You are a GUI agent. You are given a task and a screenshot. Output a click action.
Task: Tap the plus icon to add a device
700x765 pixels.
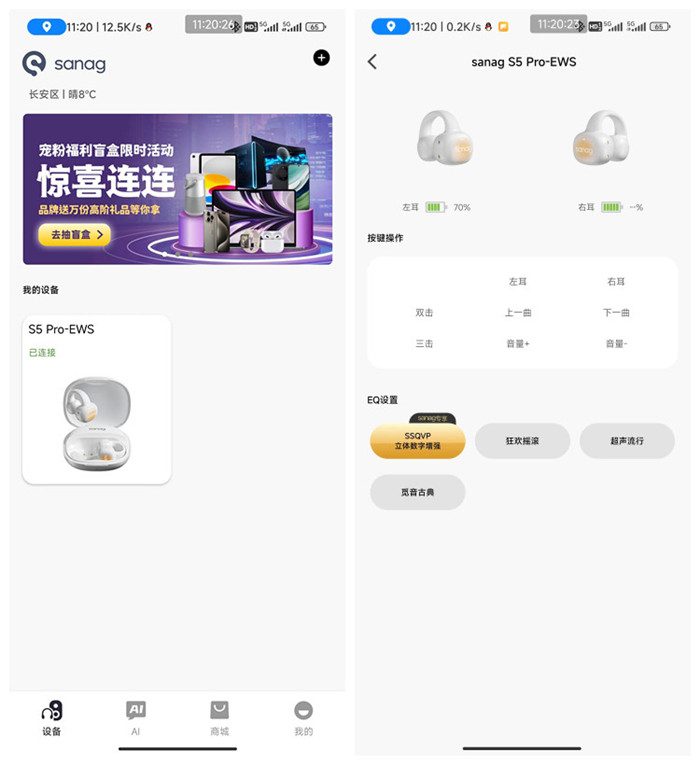click(321, 58)
